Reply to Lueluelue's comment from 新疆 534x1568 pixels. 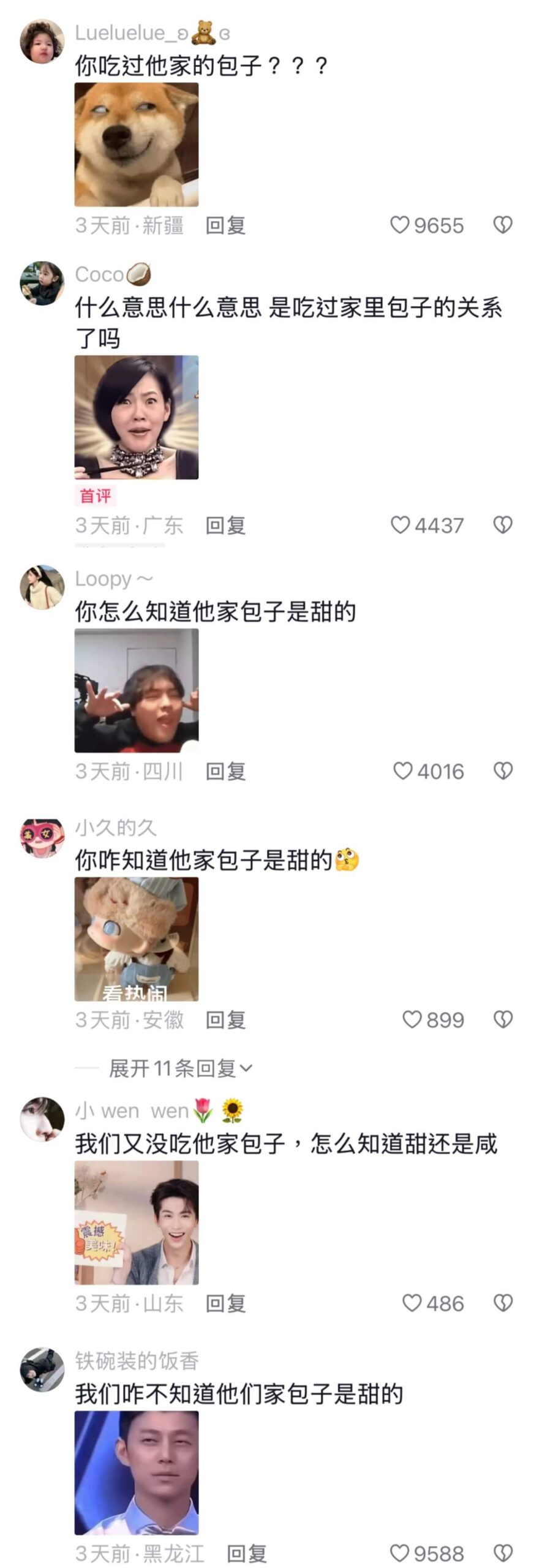click(x=225, y=225)
